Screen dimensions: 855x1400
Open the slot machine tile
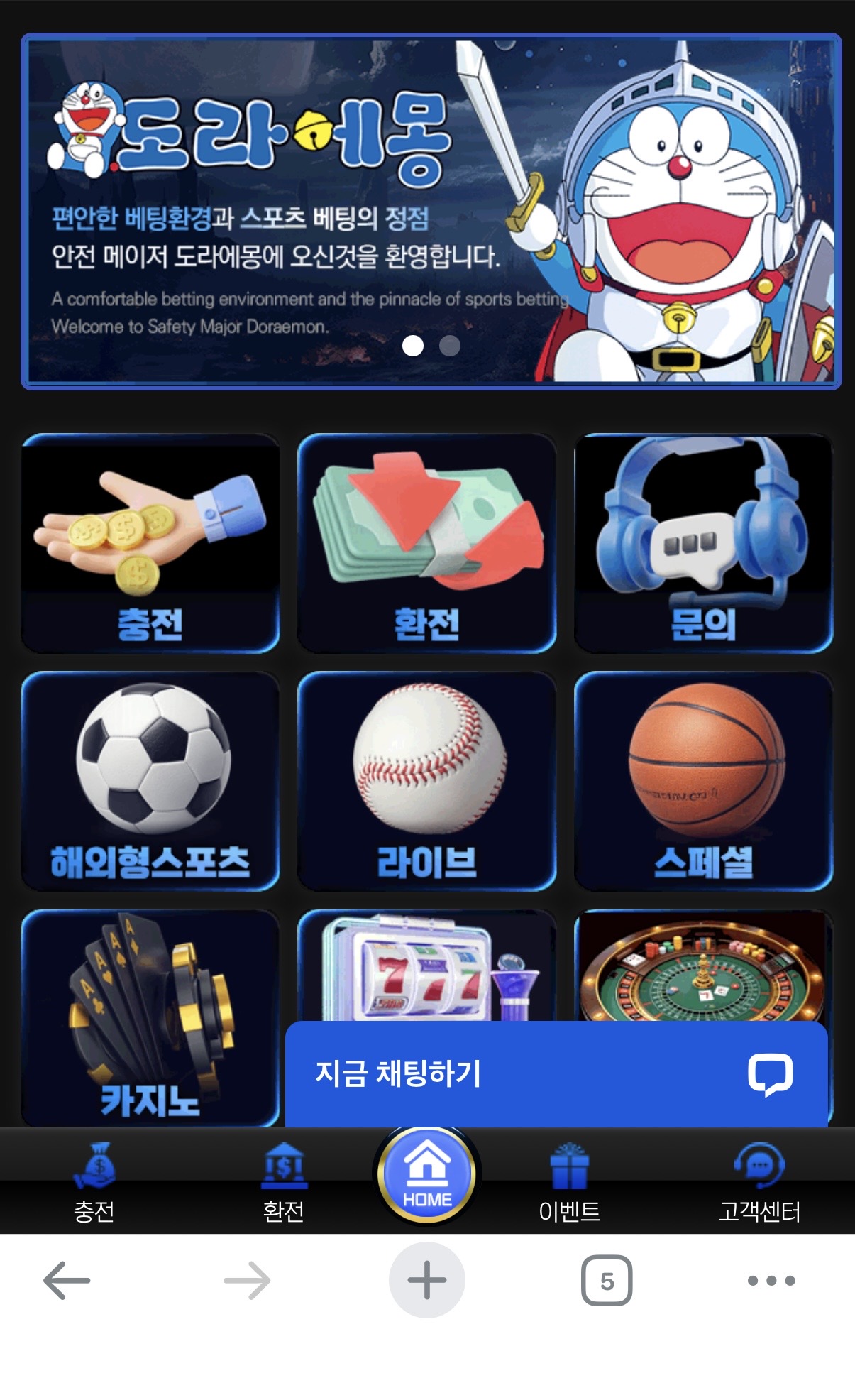(426, 967)
